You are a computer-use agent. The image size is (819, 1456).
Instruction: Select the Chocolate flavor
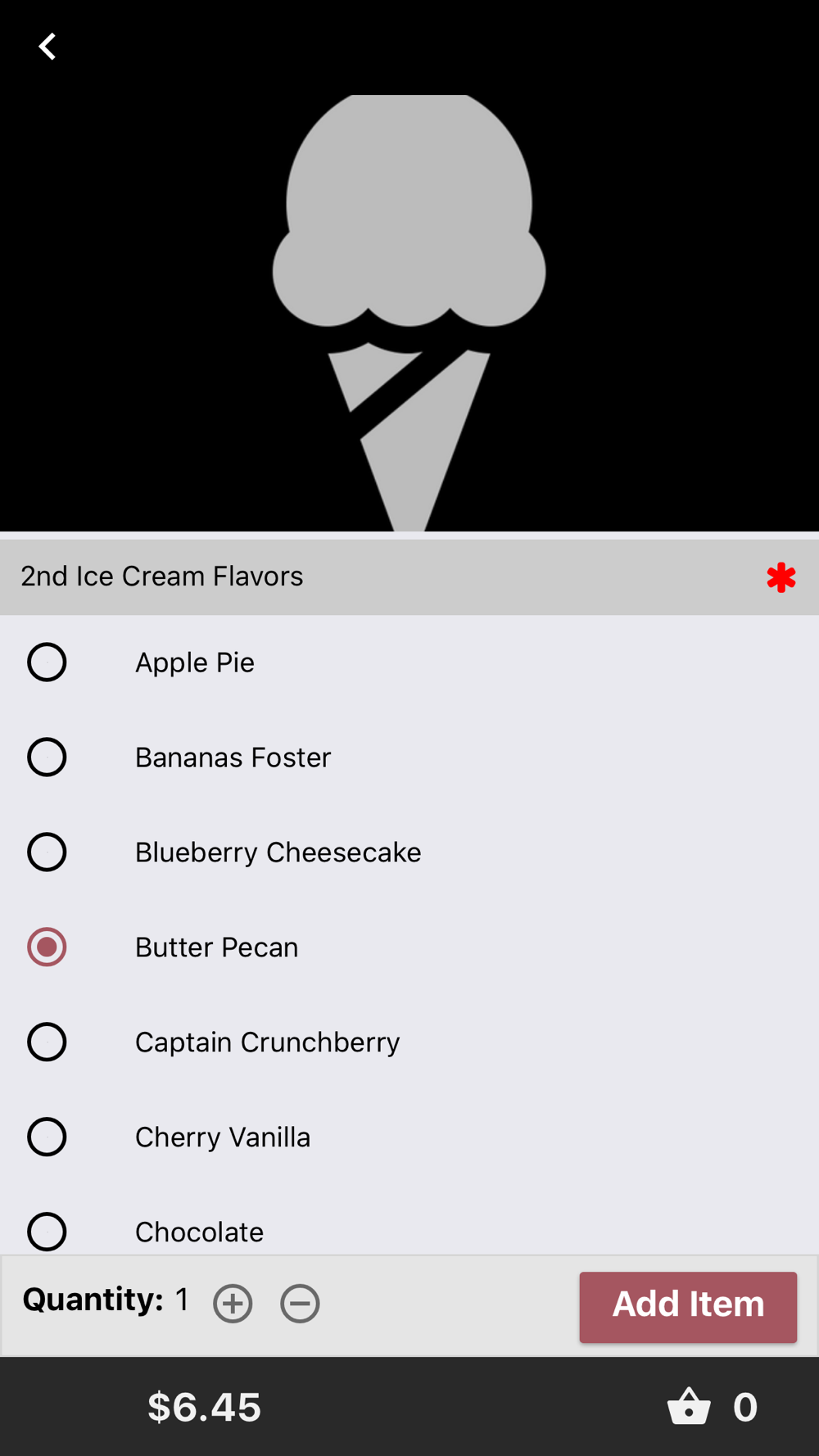[47, 1231]
